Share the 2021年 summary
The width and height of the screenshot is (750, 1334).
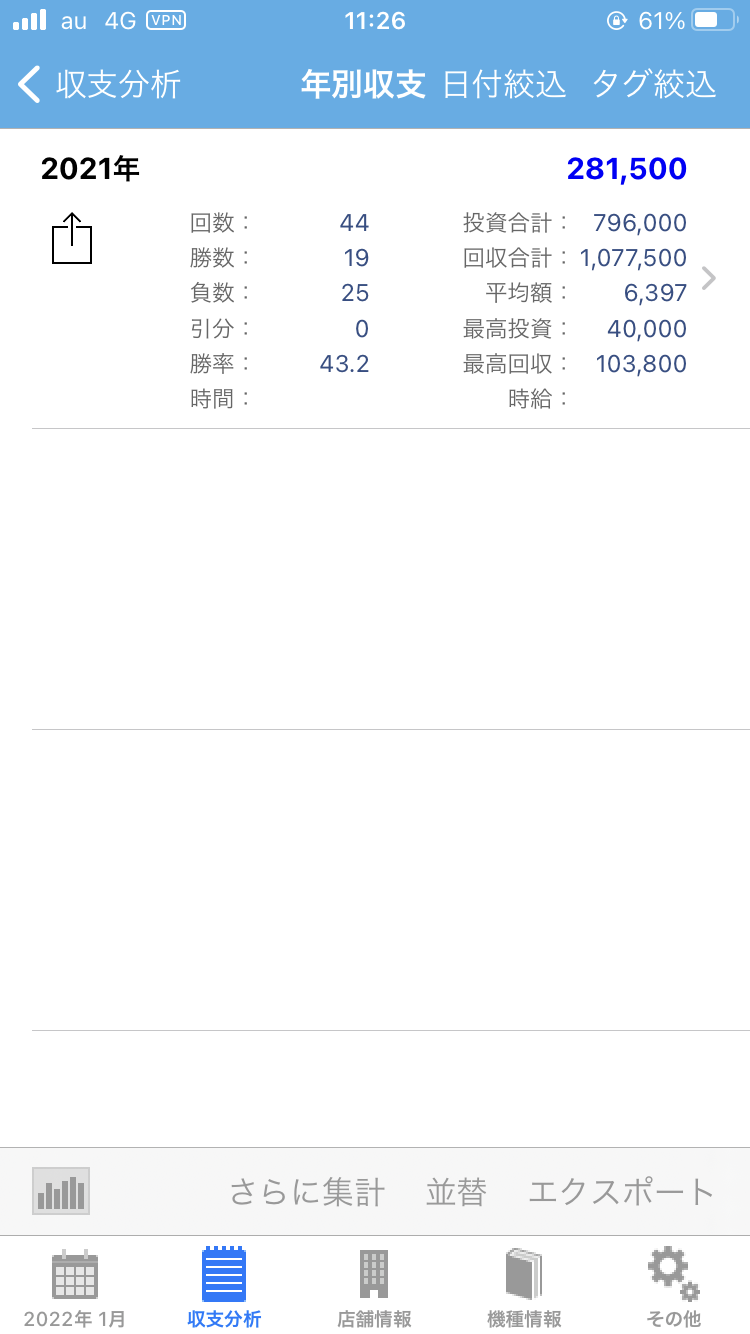[x=71, y=239]
